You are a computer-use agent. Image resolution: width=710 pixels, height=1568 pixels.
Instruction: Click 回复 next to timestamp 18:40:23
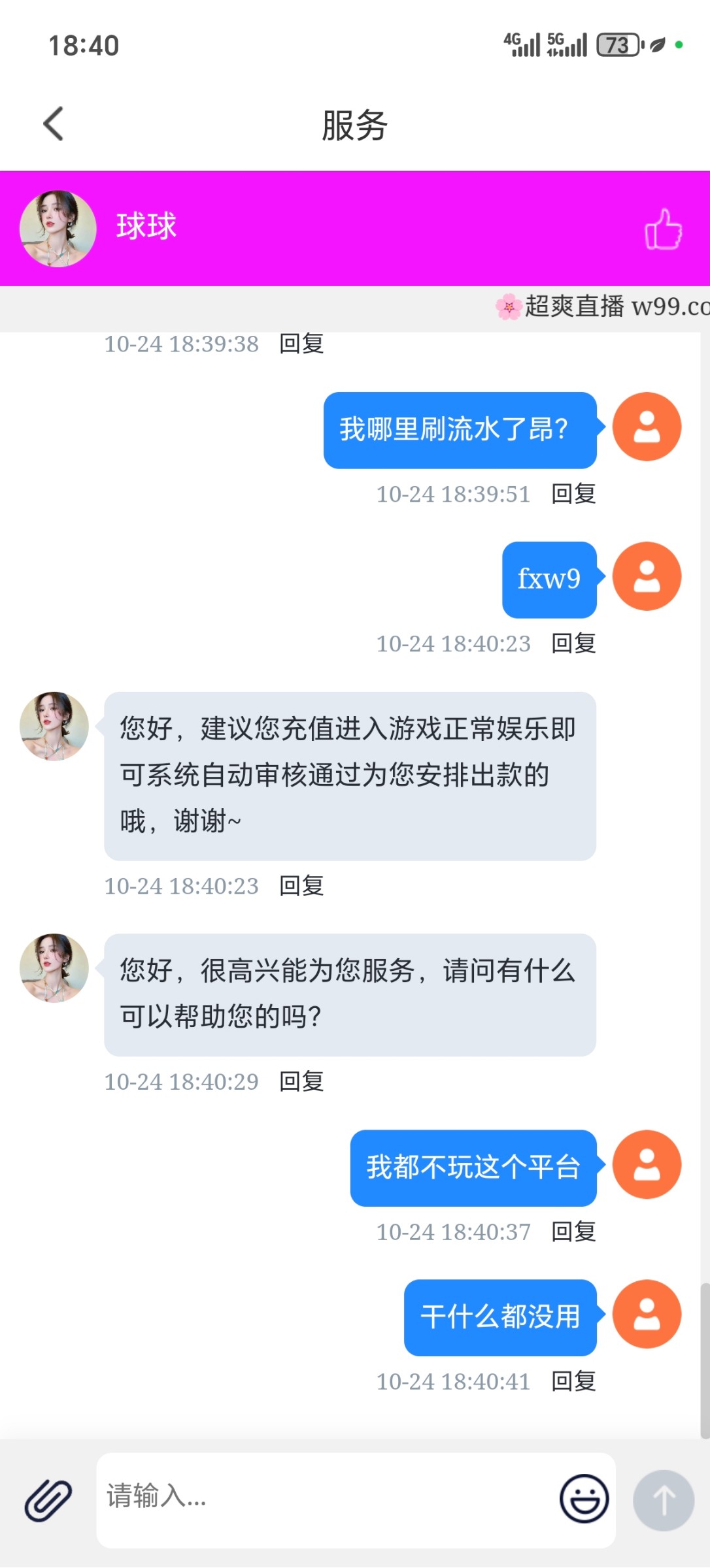[301, 886]
